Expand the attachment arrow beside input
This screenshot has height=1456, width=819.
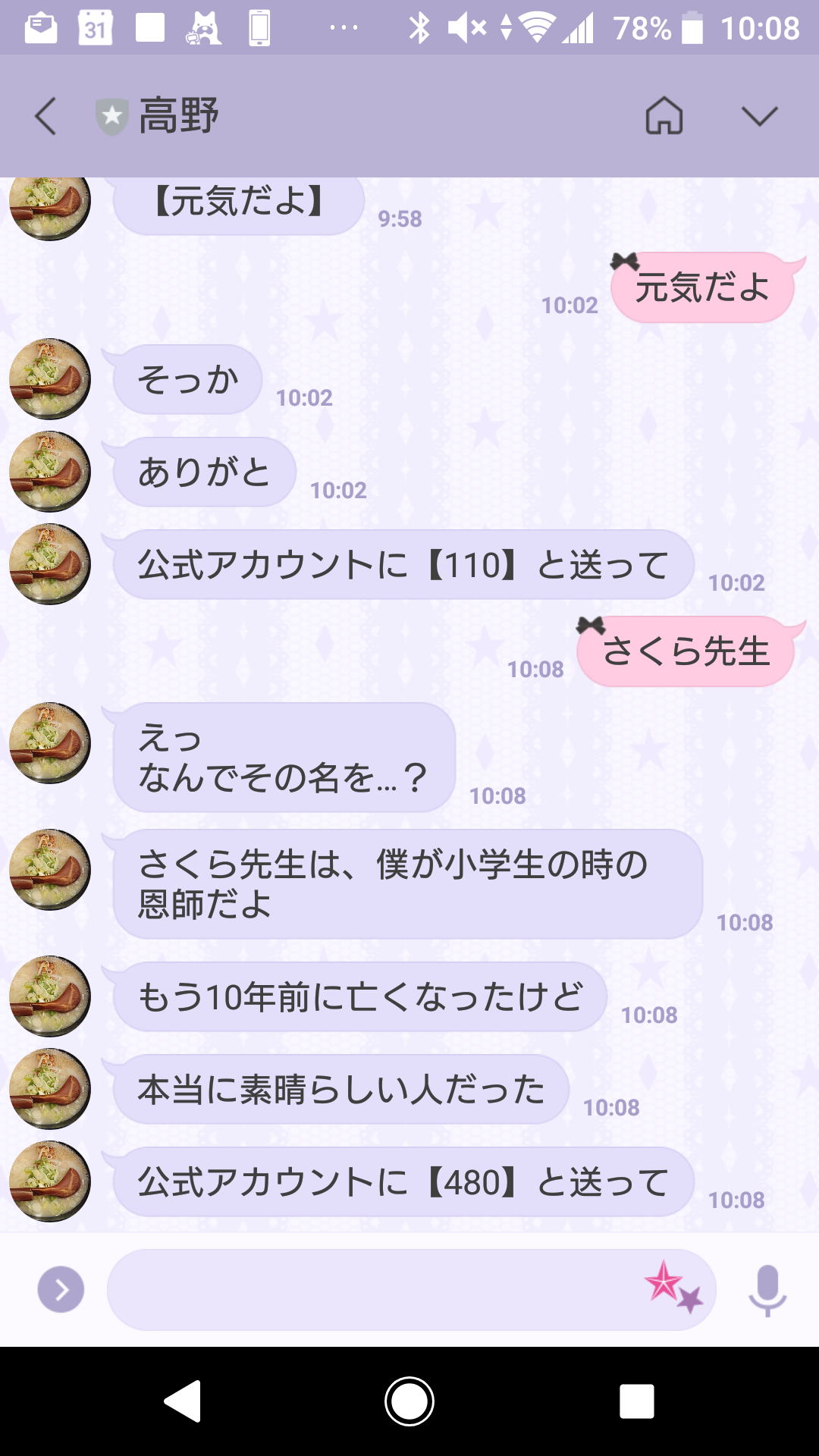pos(61,1289)
